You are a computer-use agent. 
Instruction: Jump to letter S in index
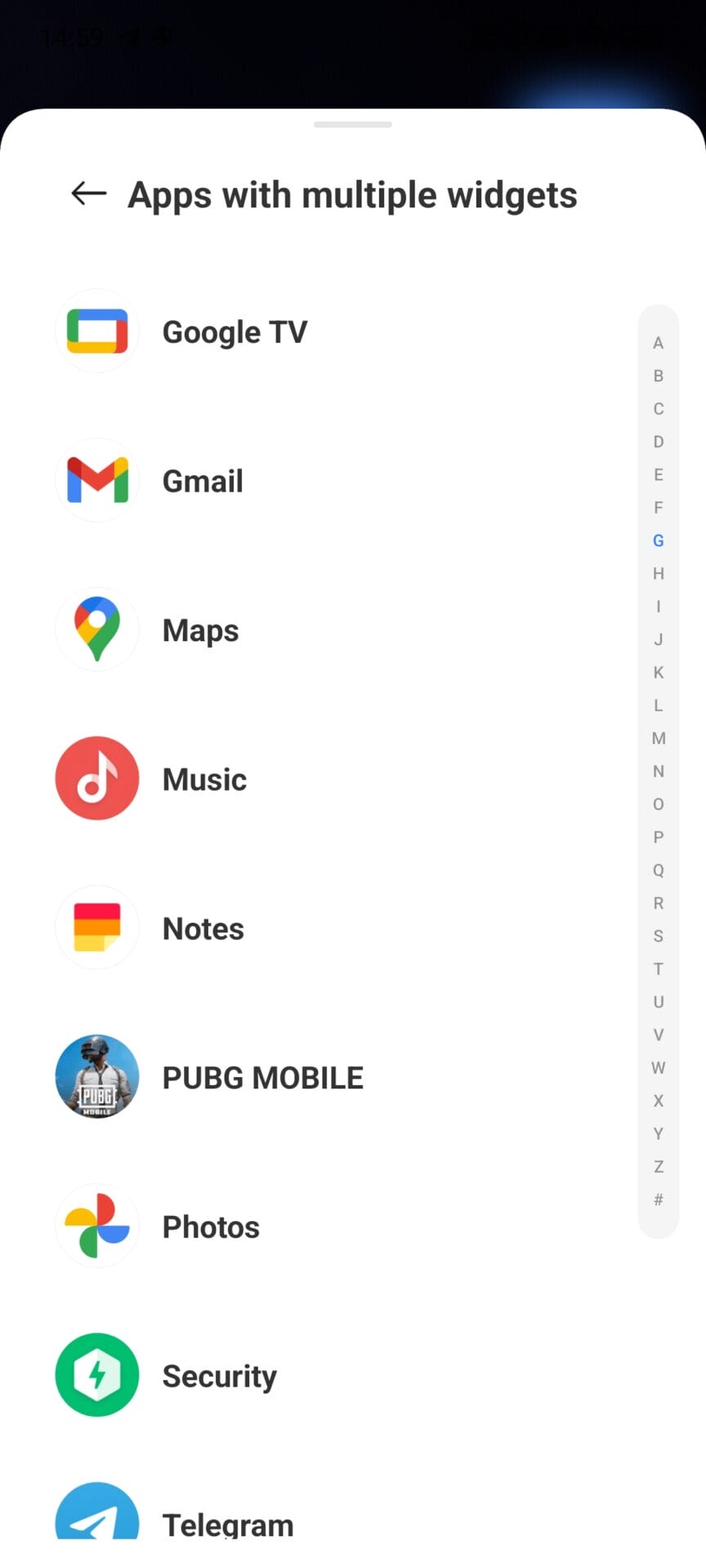pyautogui.click(x=659, y=936)
